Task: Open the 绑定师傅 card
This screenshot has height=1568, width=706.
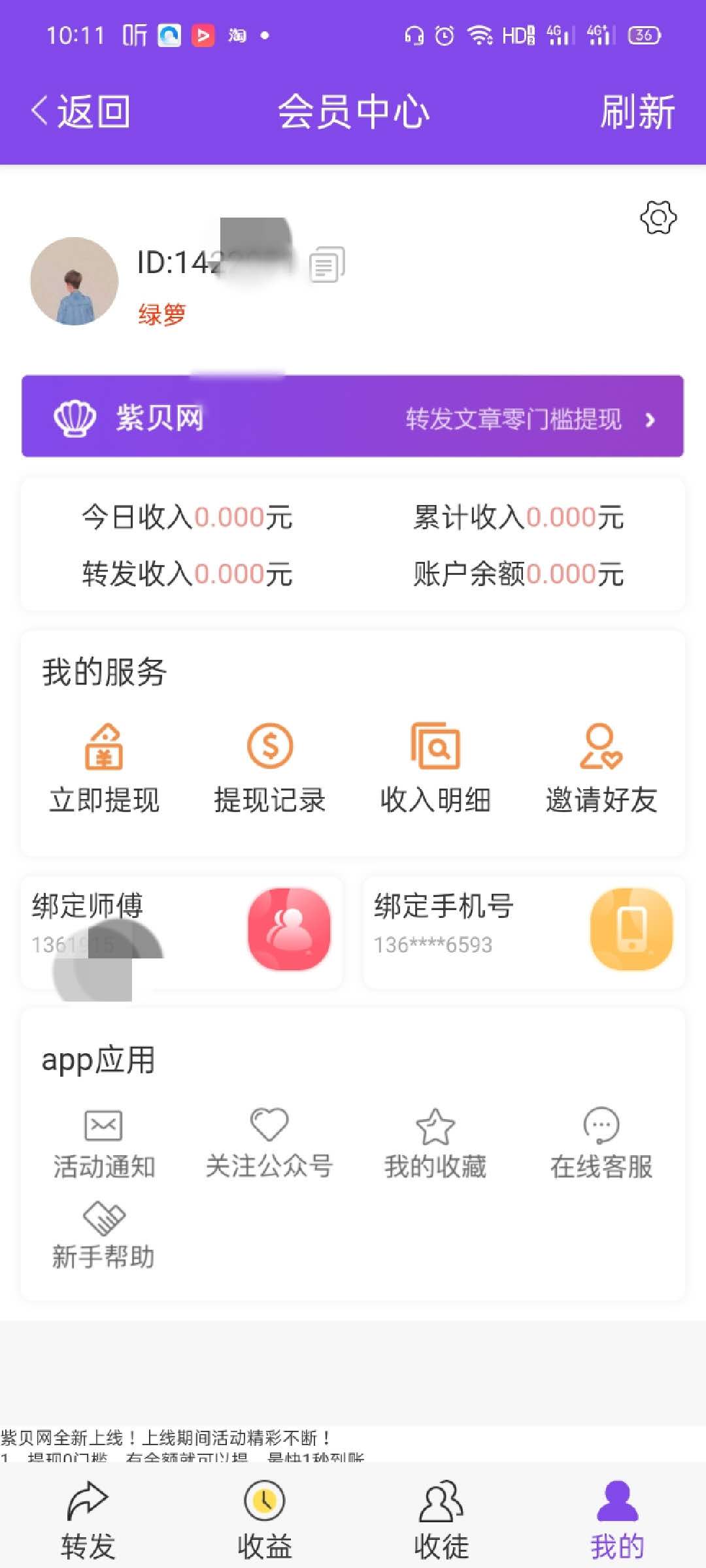Action: point(182,931)
